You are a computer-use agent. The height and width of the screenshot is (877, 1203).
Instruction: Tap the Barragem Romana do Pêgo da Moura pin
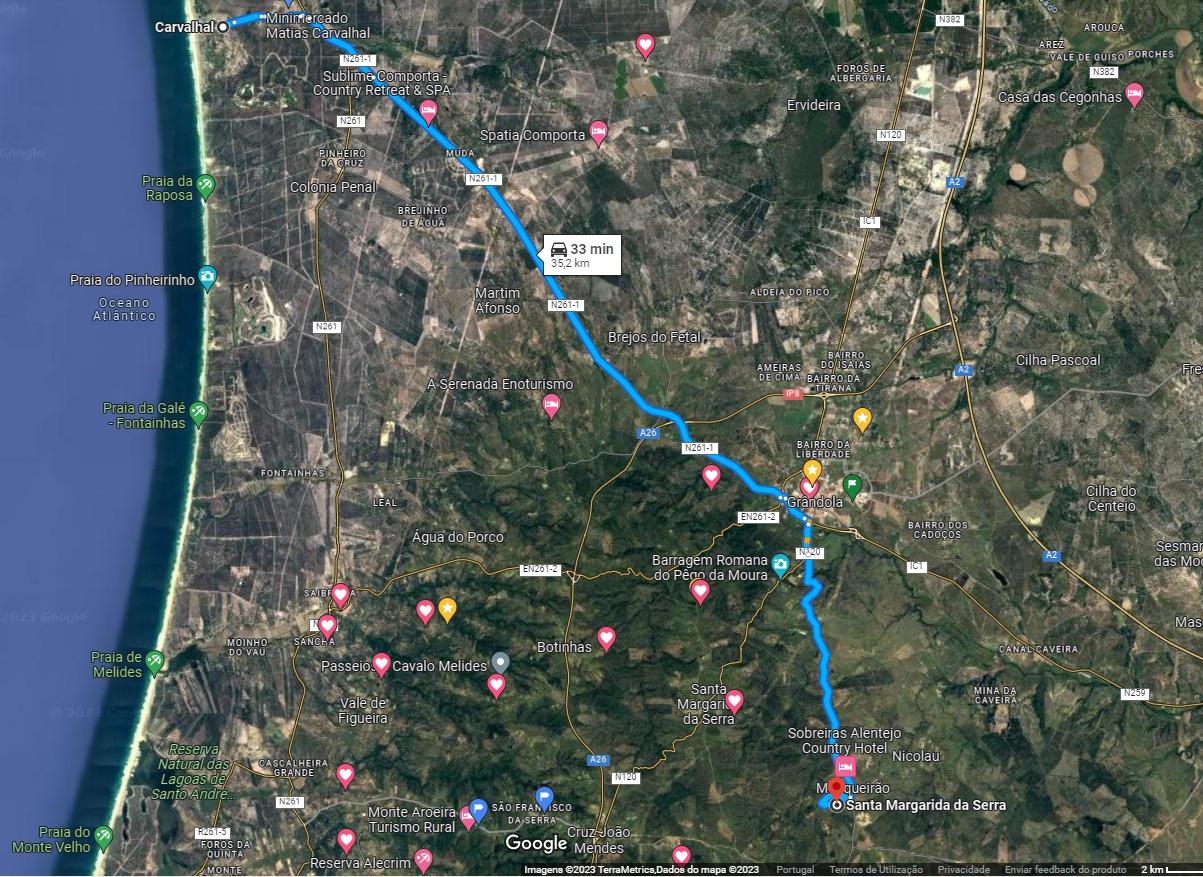pos(780,566)
